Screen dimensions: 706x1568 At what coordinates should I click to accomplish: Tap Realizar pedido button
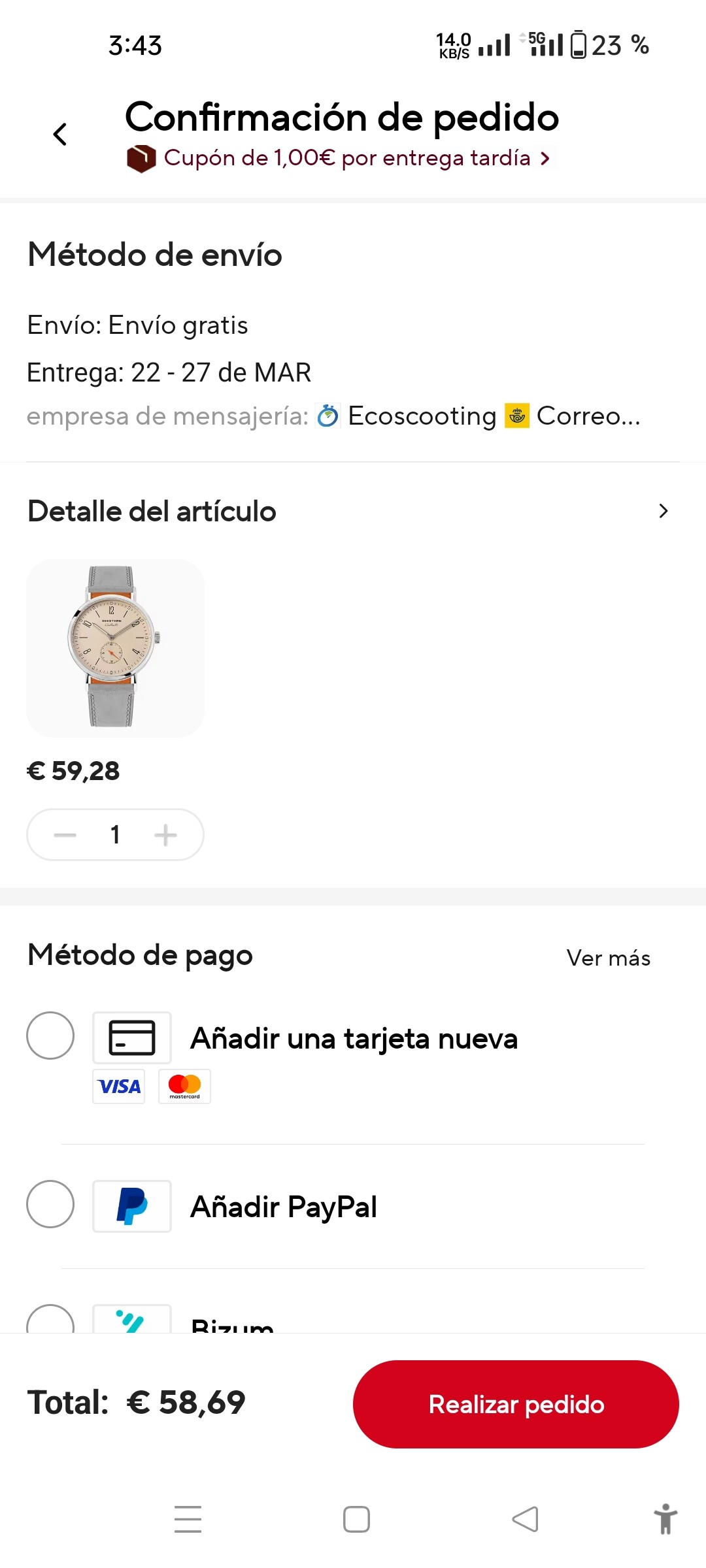click(516, 1404)
